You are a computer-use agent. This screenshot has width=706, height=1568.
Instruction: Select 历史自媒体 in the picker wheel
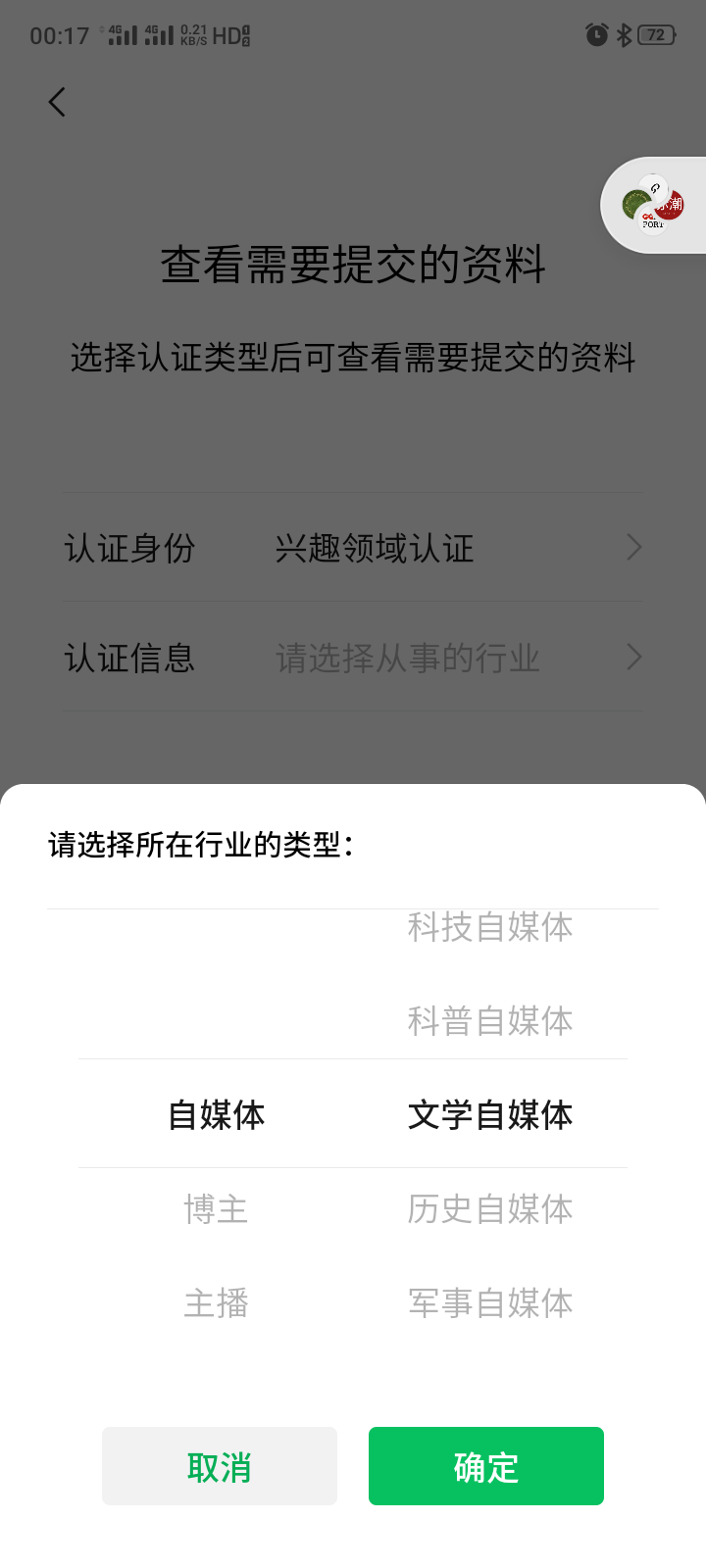tap(490, 1209)
